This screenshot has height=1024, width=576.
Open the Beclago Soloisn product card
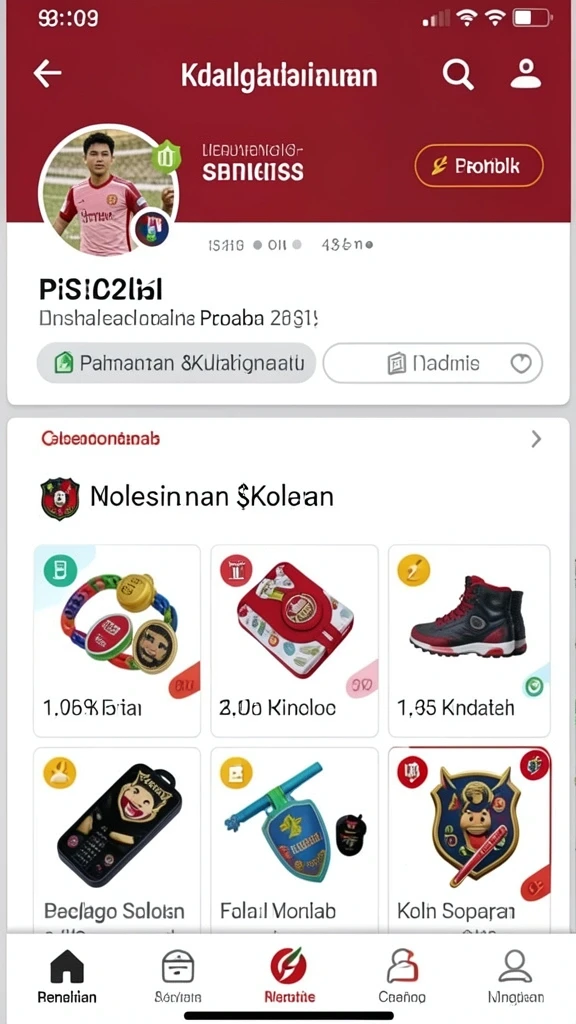pyautogui.click(x=117, y=840)
